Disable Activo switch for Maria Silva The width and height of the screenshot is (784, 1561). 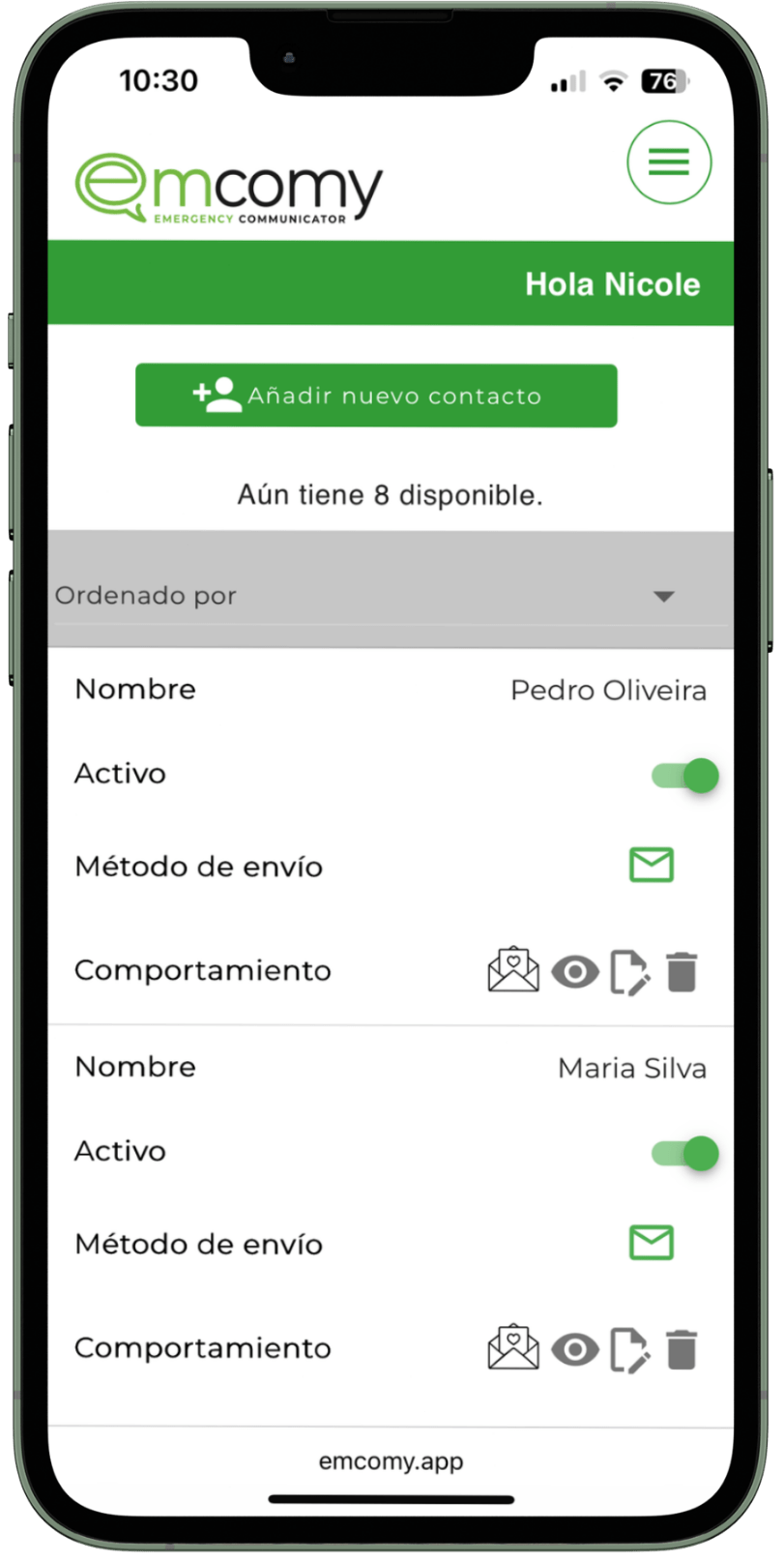point(685,1153)
